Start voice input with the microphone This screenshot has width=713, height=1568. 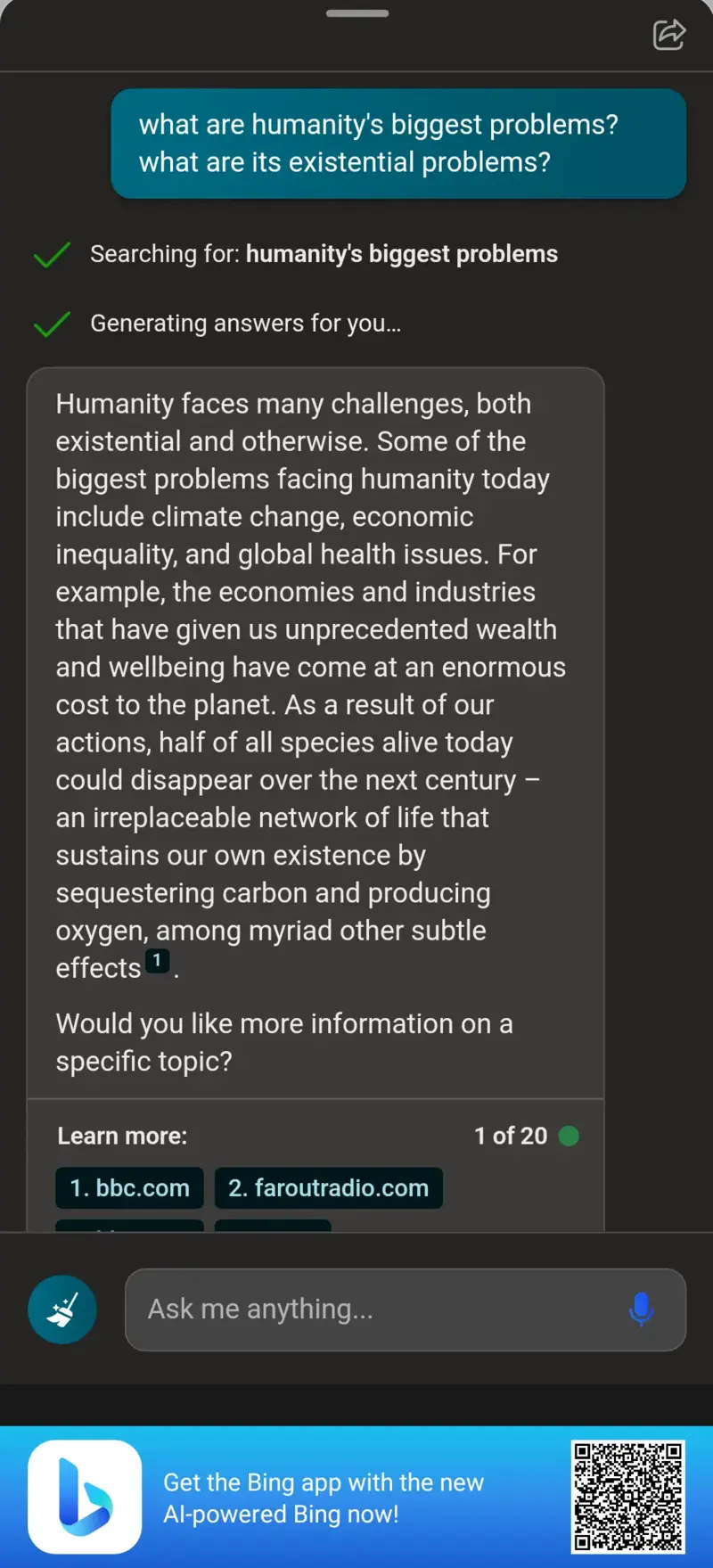coord(641,1309)
